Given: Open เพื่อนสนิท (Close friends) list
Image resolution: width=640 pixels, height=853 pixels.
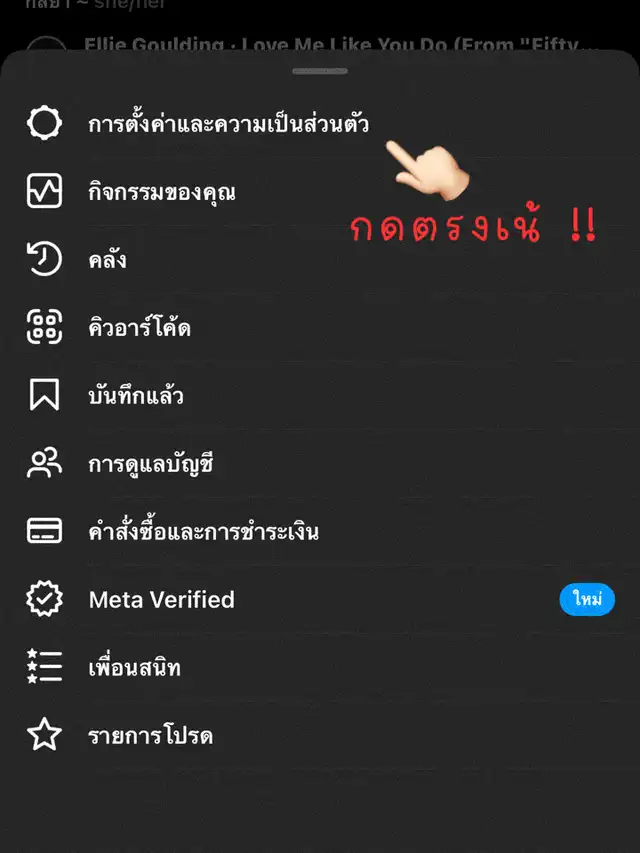Looking at the screenshot, I should pos(135,668).
